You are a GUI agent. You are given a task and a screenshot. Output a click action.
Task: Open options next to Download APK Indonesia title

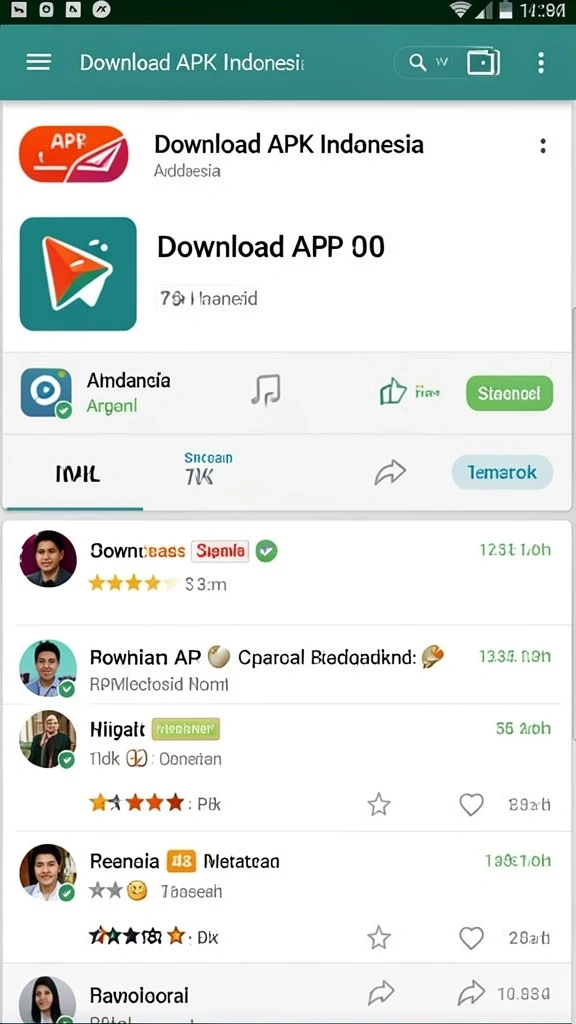(x=543, y=146)
